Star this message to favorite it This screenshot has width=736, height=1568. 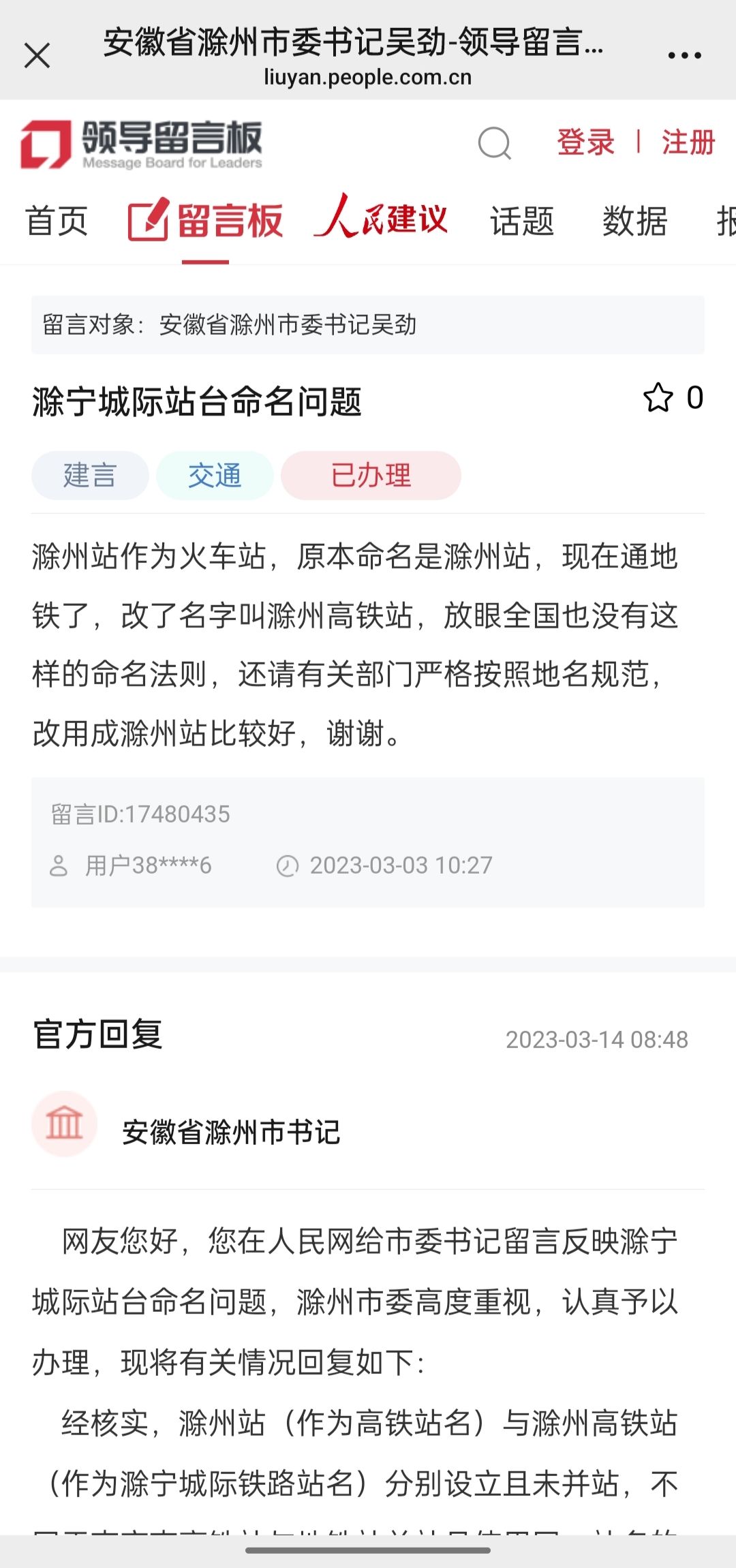coord(658,397)
